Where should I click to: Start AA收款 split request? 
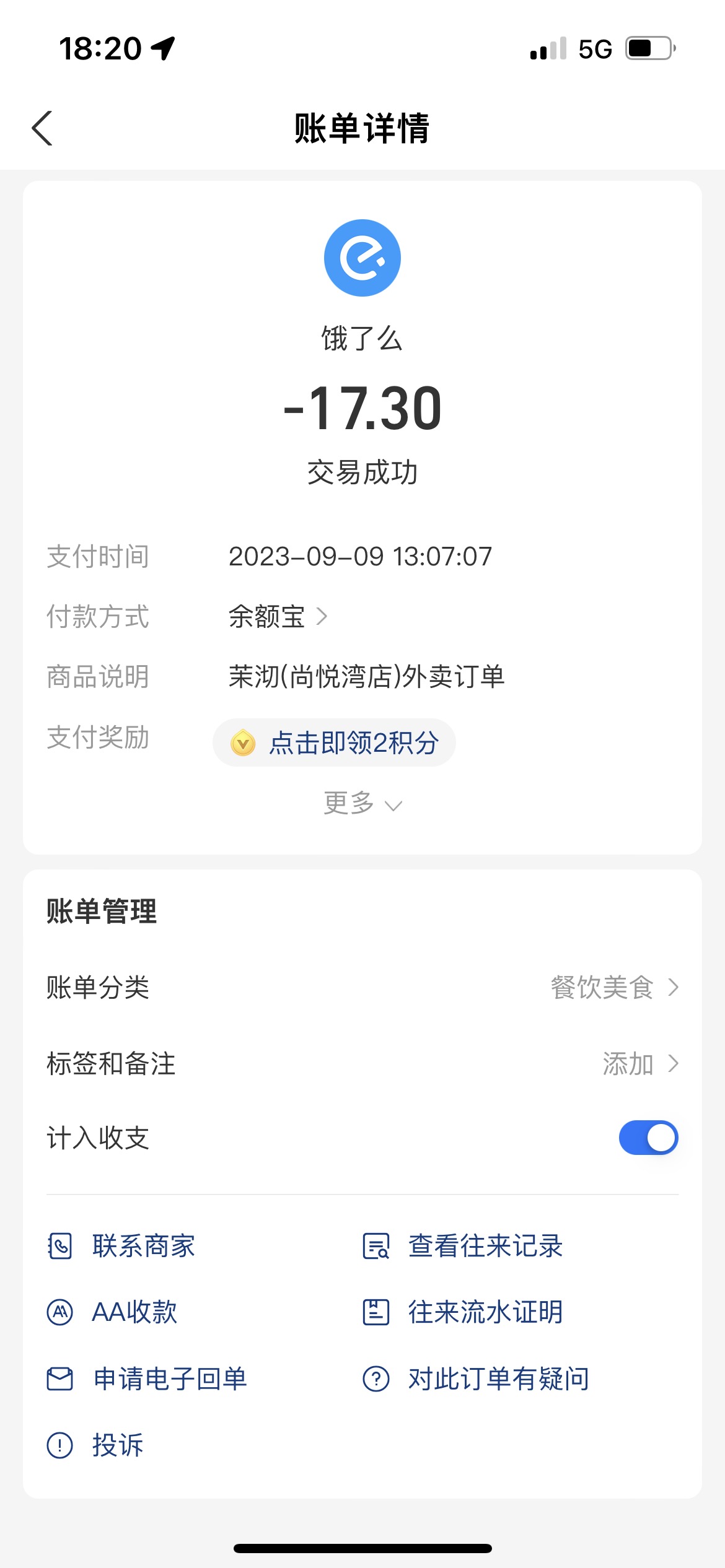tap(112, 1312)
